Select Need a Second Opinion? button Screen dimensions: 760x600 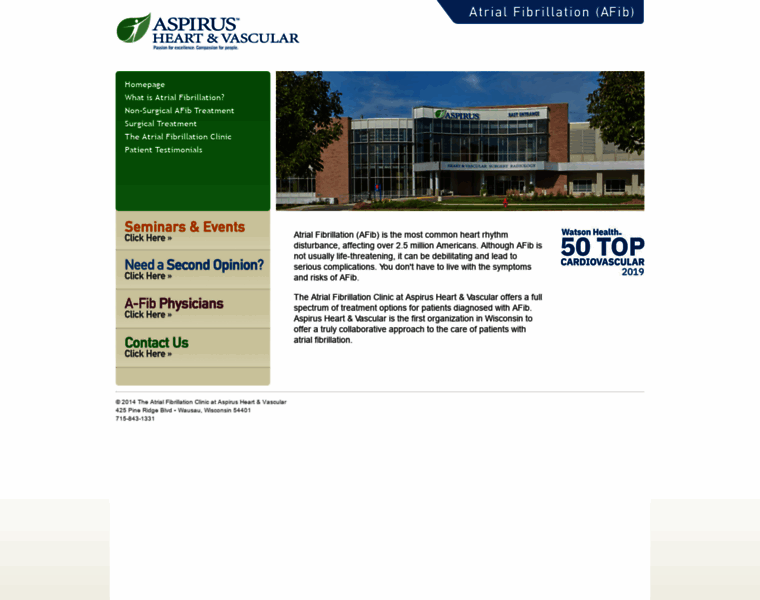pyautogui.click(x=192, y=269)
